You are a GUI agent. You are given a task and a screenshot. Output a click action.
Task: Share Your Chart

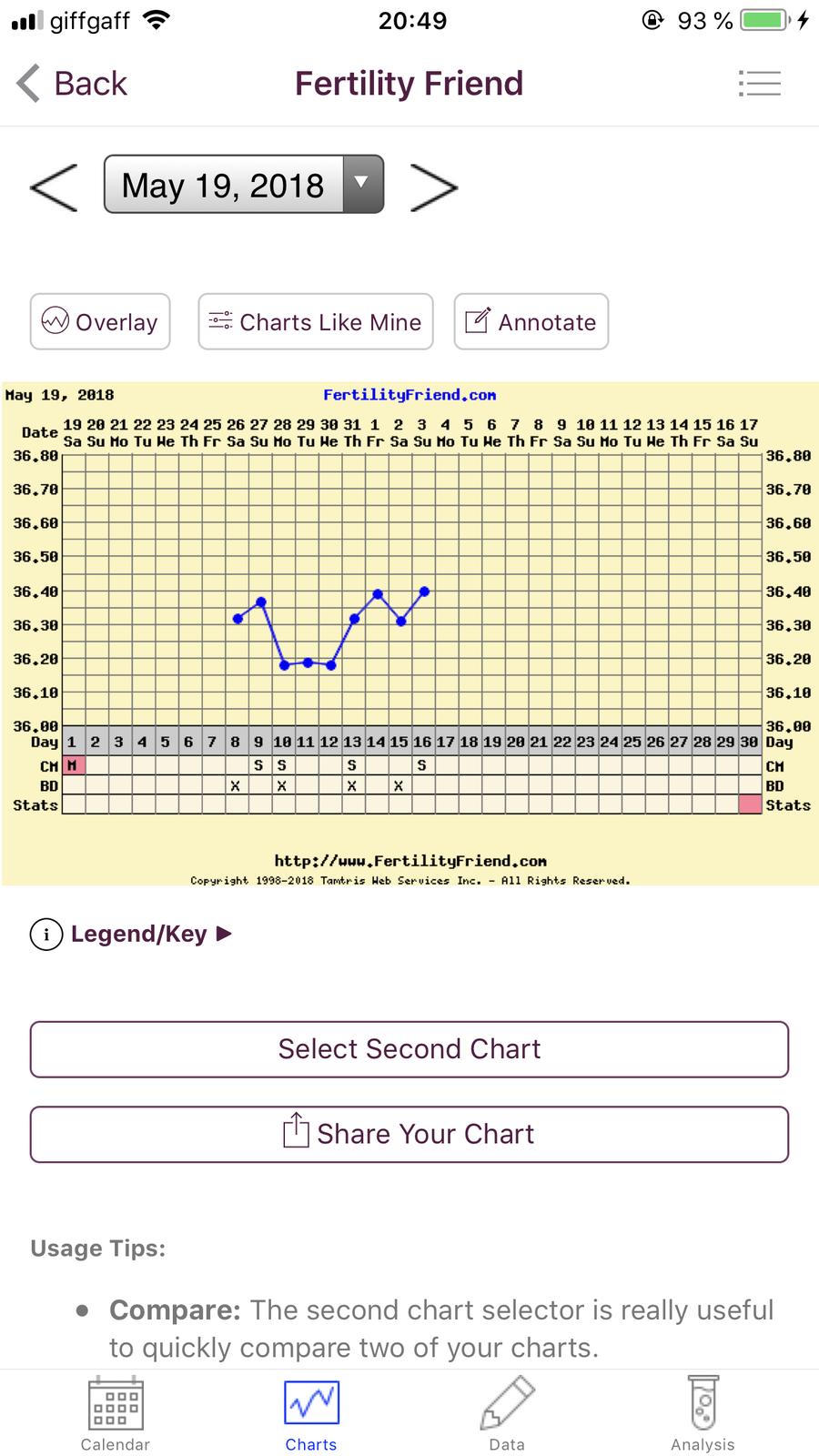(x=409, y=1134)
